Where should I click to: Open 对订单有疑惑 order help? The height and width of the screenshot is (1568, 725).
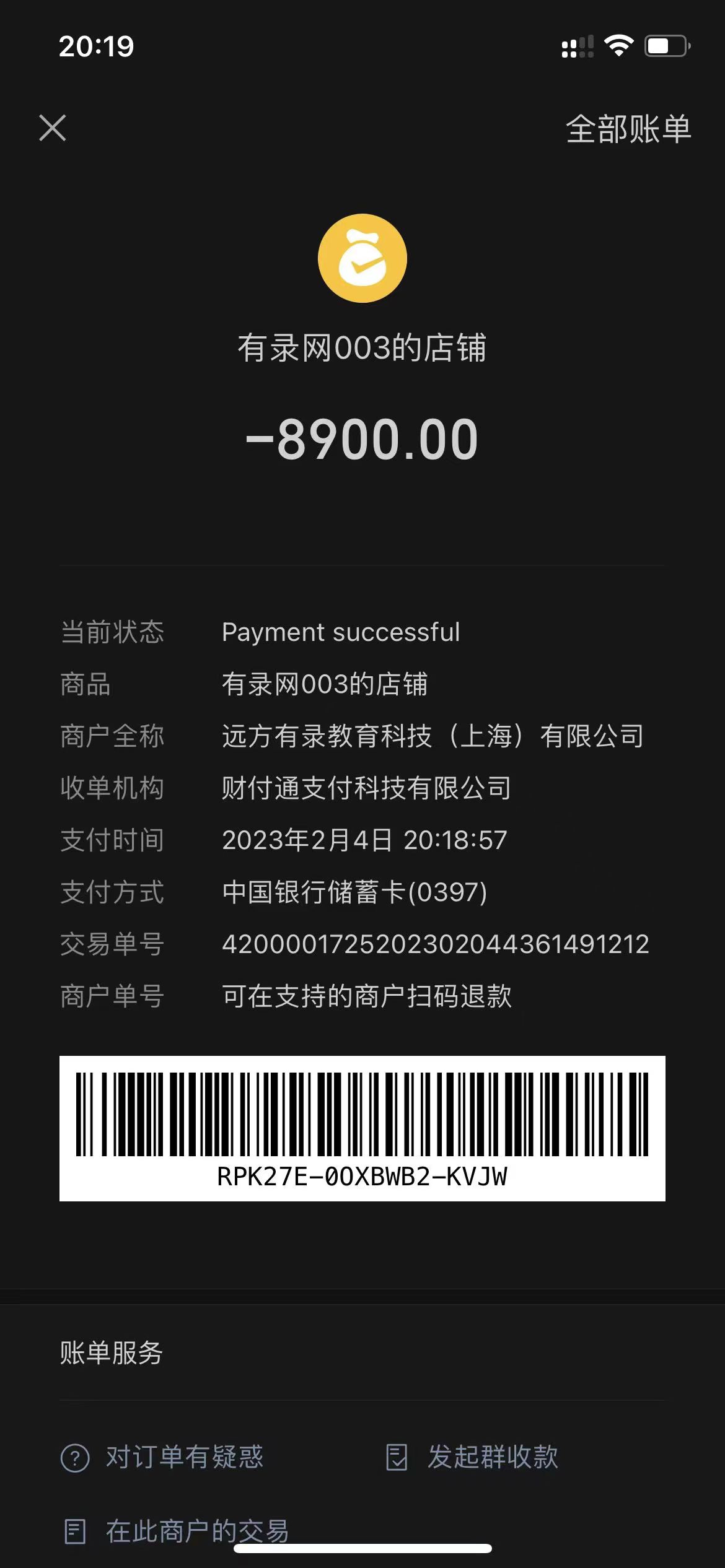(x=162, y=1457)
